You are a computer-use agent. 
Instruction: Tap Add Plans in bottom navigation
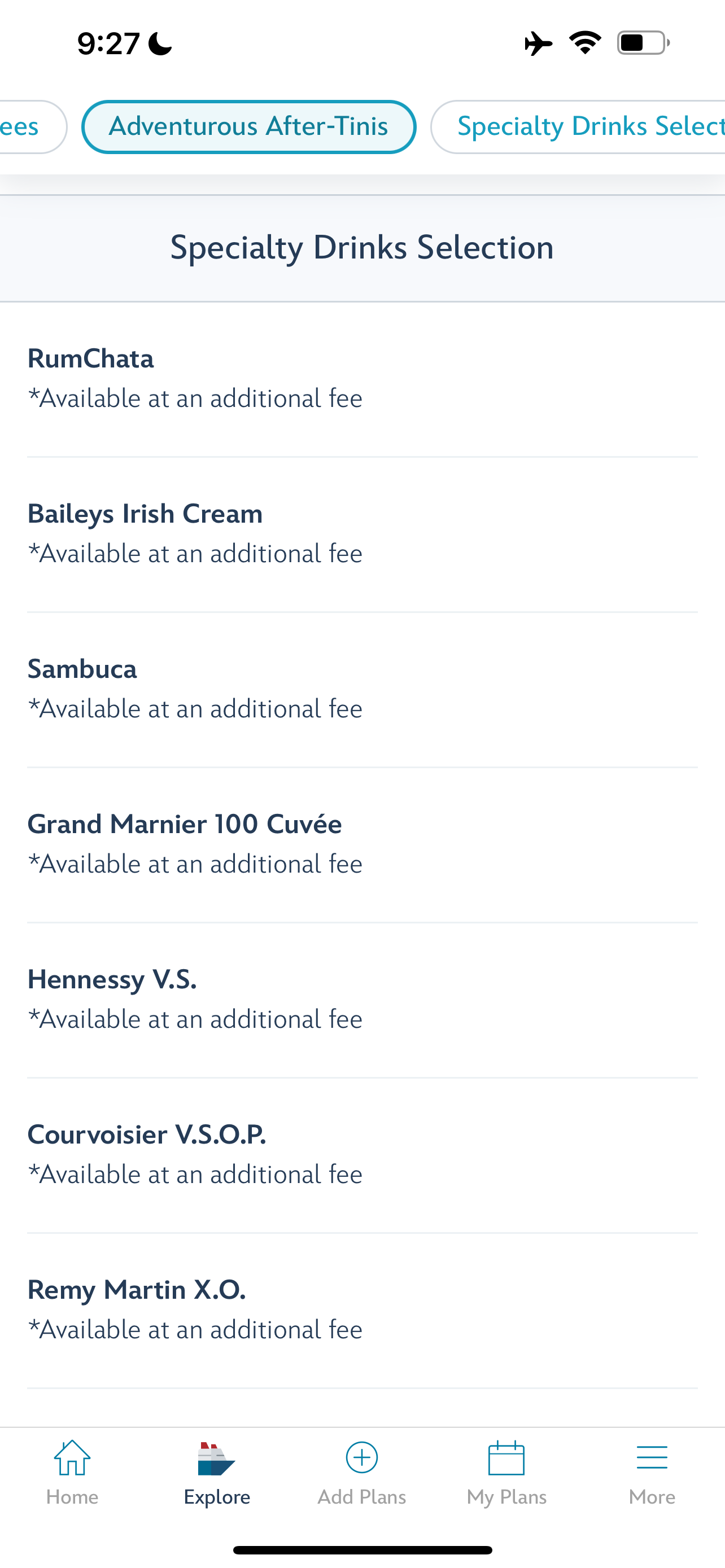(362, 1473)
